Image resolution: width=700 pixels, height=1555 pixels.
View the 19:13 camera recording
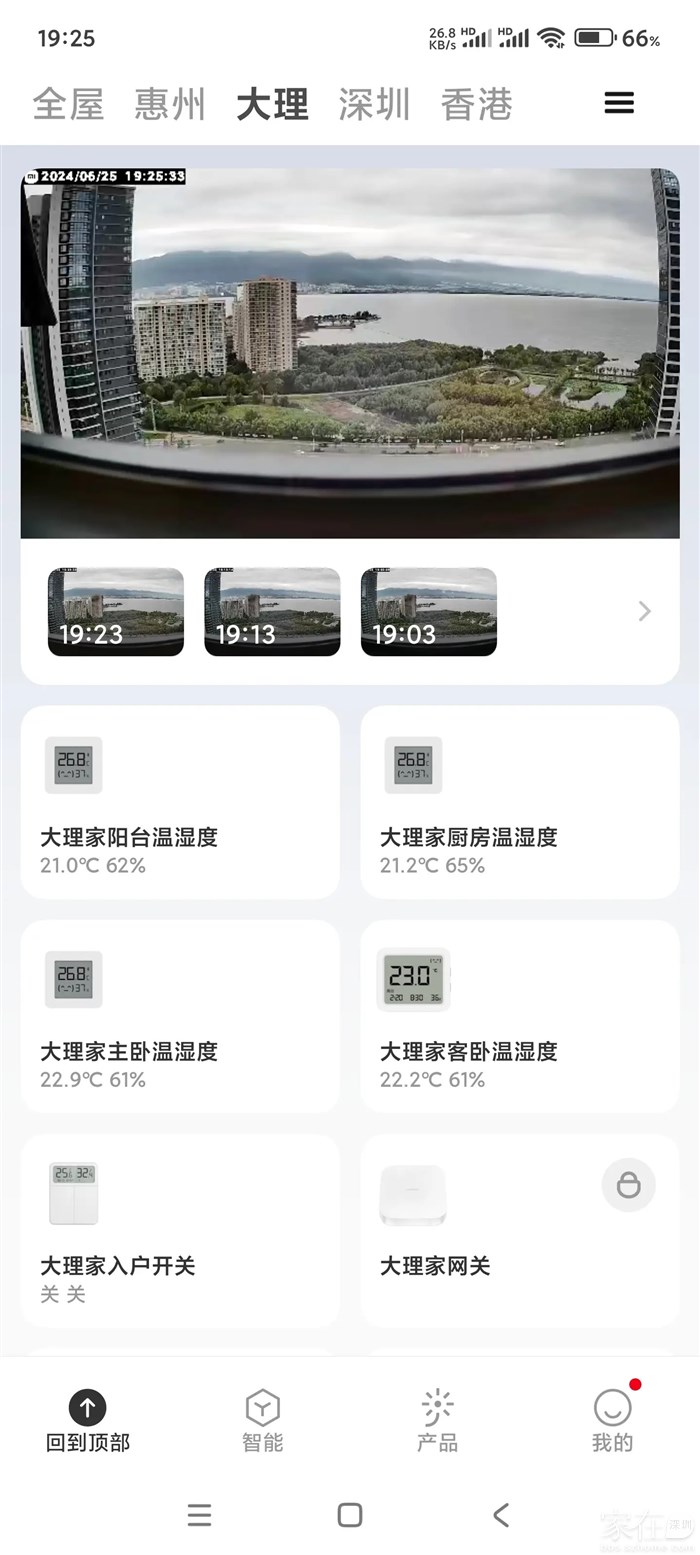tap(272, 612)
